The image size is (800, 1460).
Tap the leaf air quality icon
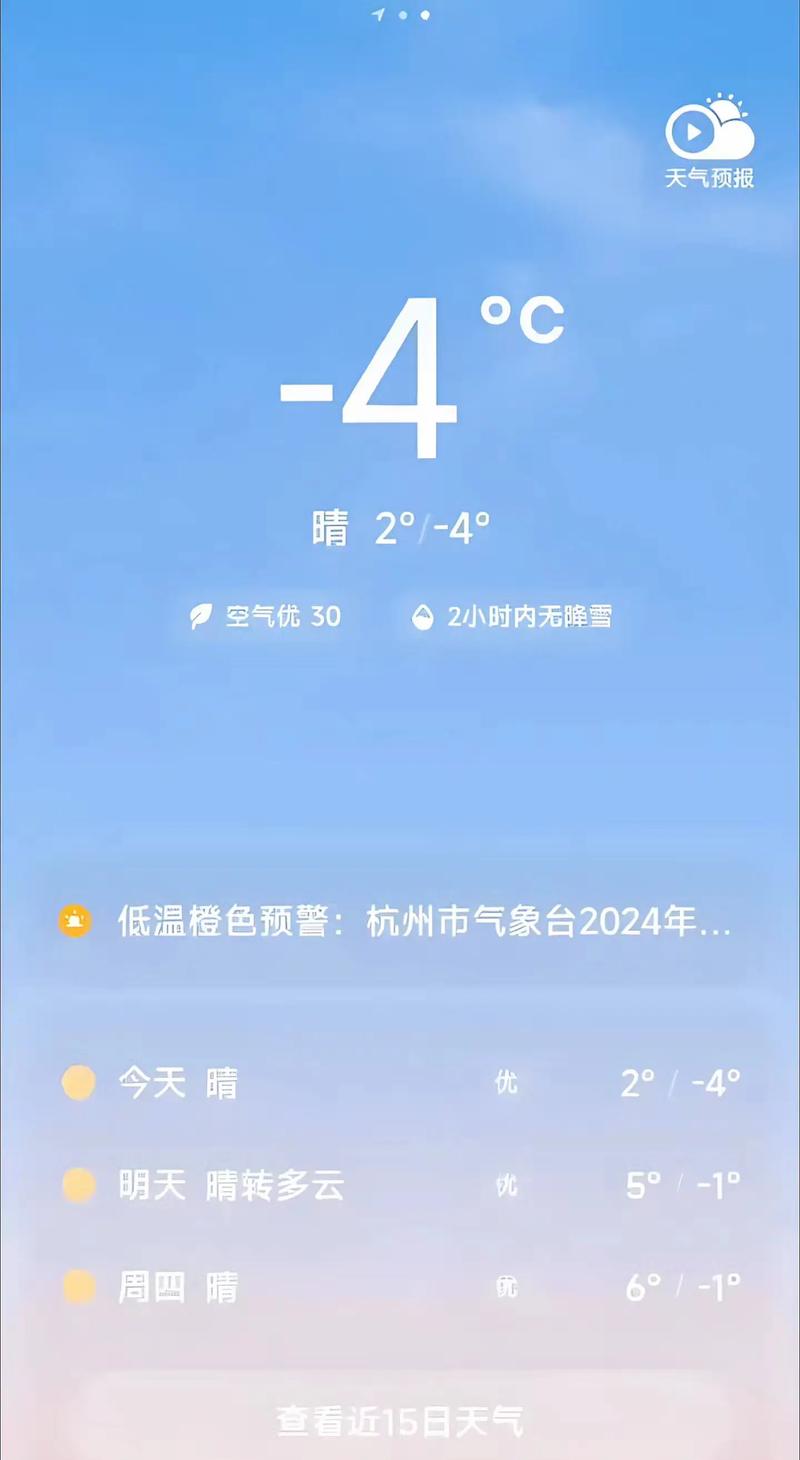coord(203,617)
